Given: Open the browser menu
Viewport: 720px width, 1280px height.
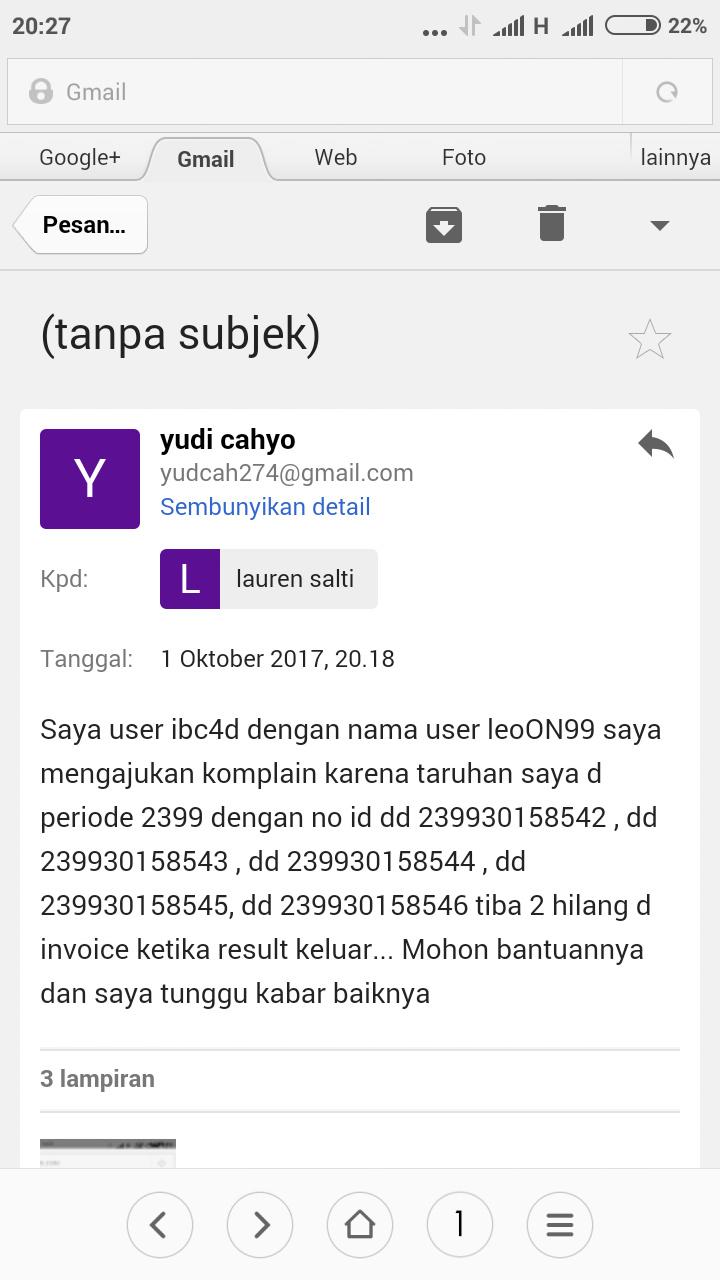Looking at the screenshot, I should pyautogui.click(x=559, y=1224).
